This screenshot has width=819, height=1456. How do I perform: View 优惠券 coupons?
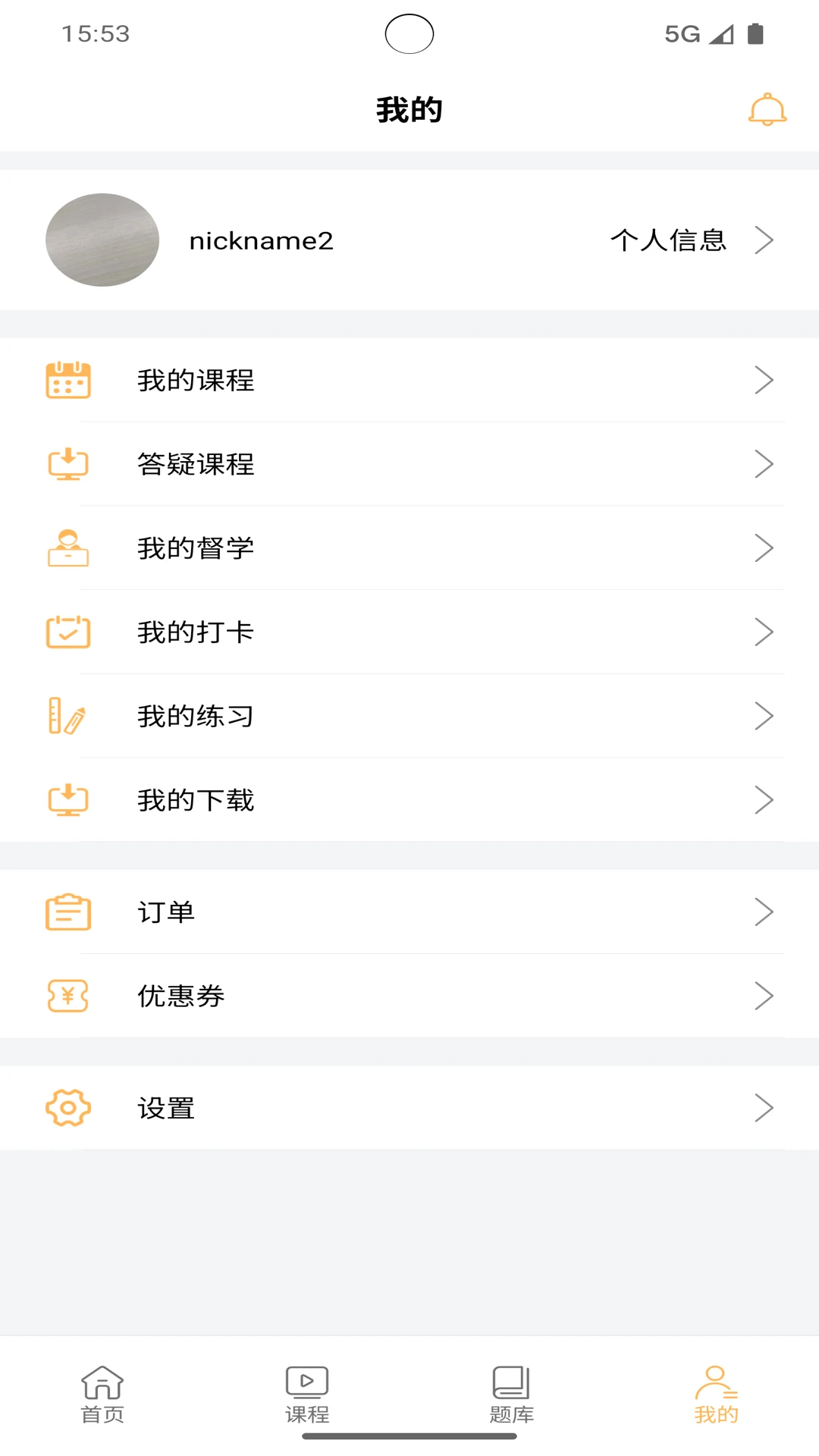click(409, 996)
